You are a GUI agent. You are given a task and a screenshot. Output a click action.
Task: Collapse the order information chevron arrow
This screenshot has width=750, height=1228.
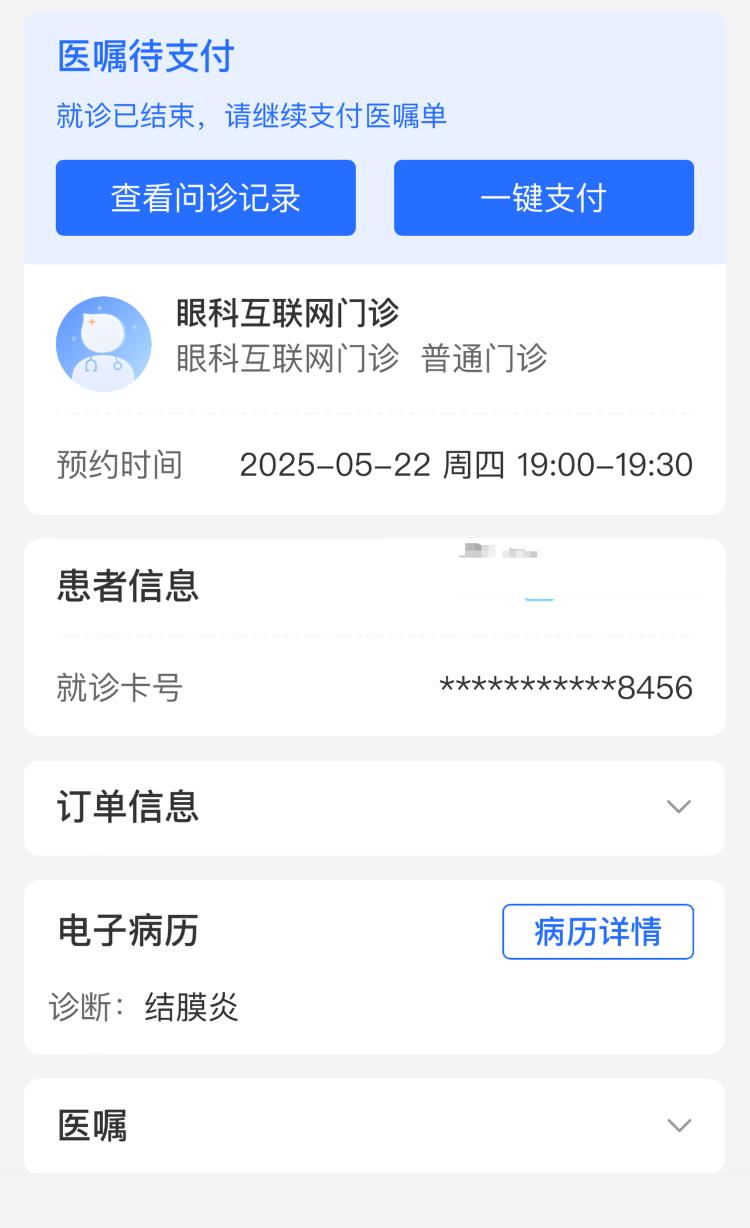click(680, 808)
